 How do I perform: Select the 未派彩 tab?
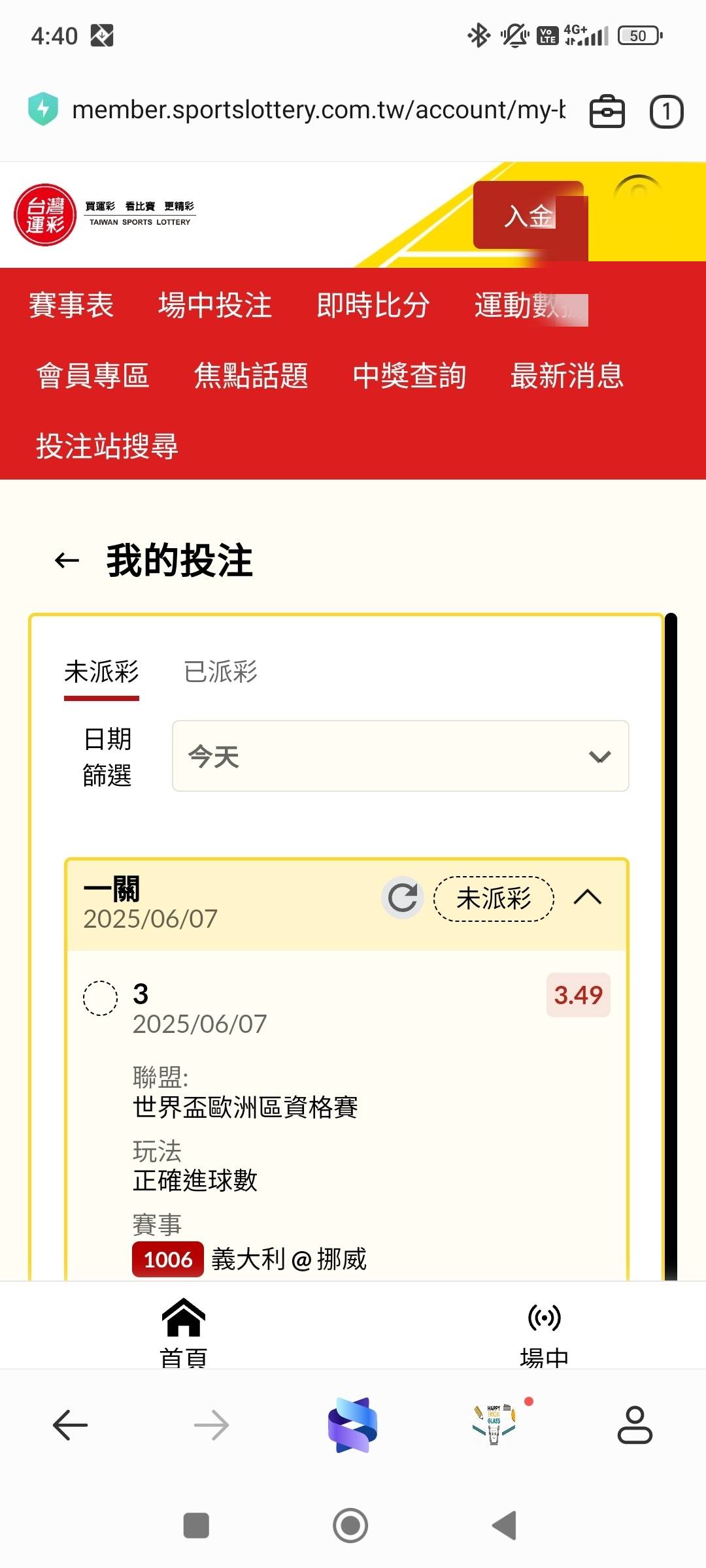coord(101,672)
